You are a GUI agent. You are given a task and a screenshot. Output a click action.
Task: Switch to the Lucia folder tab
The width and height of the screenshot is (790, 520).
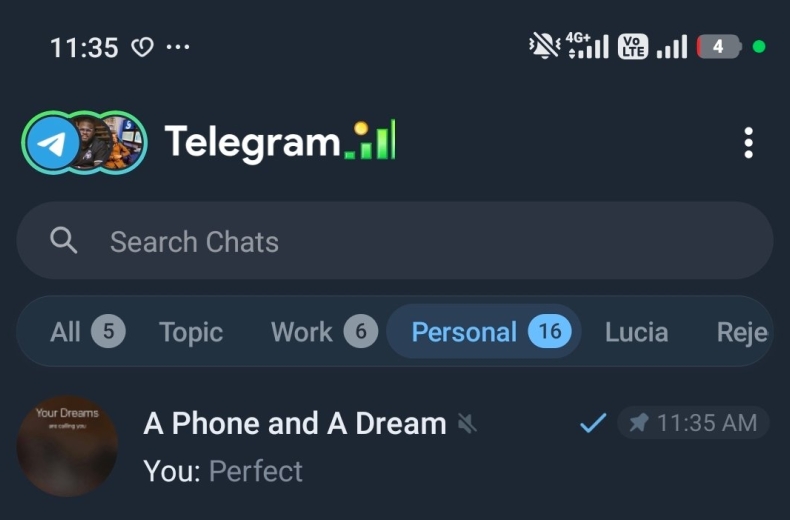636,331
